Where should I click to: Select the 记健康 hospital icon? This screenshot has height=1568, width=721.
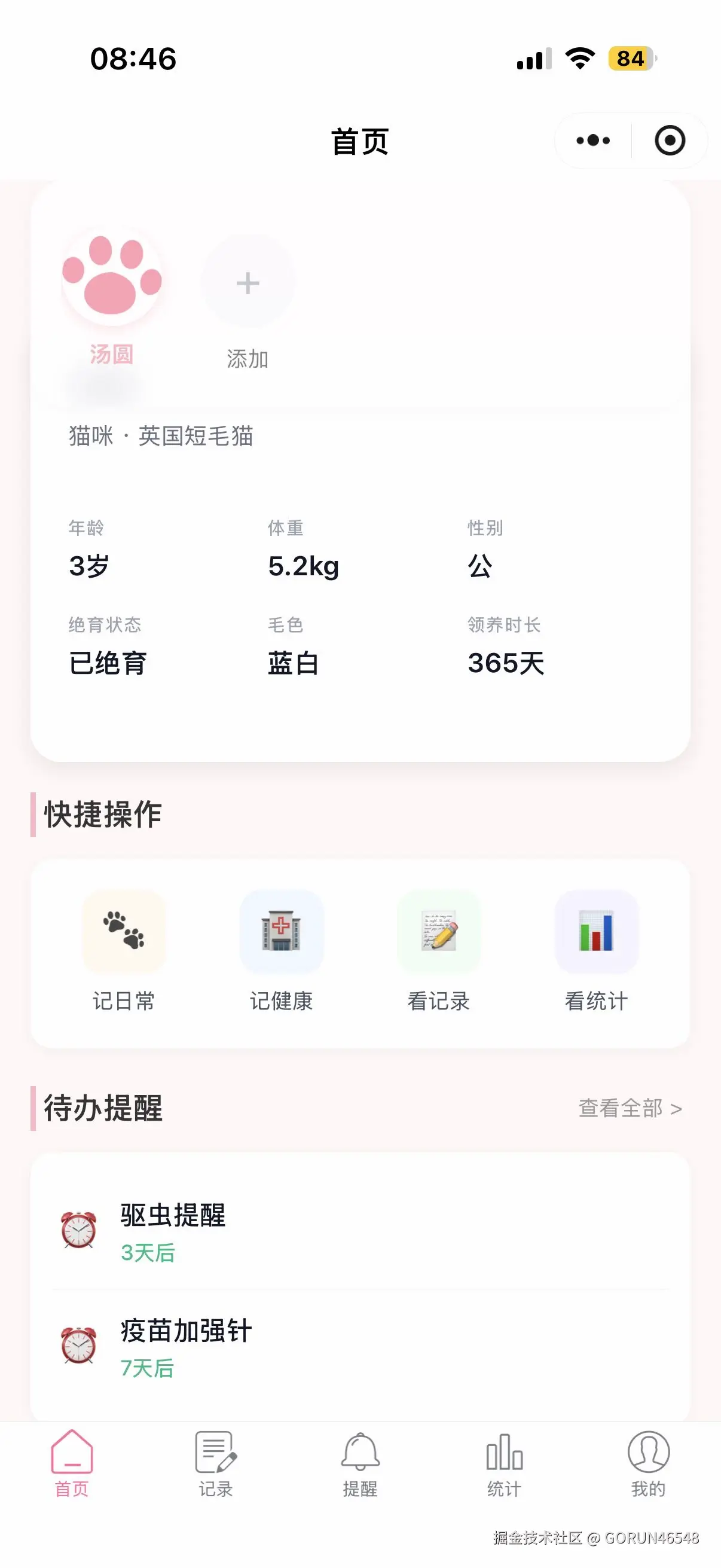(282, 931)
